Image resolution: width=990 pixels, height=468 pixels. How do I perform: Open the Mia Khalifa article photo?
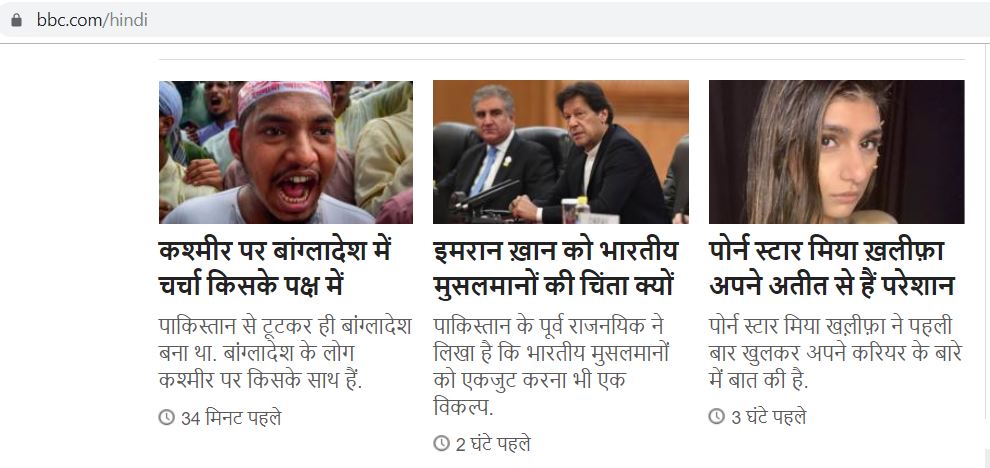[836, 151]
